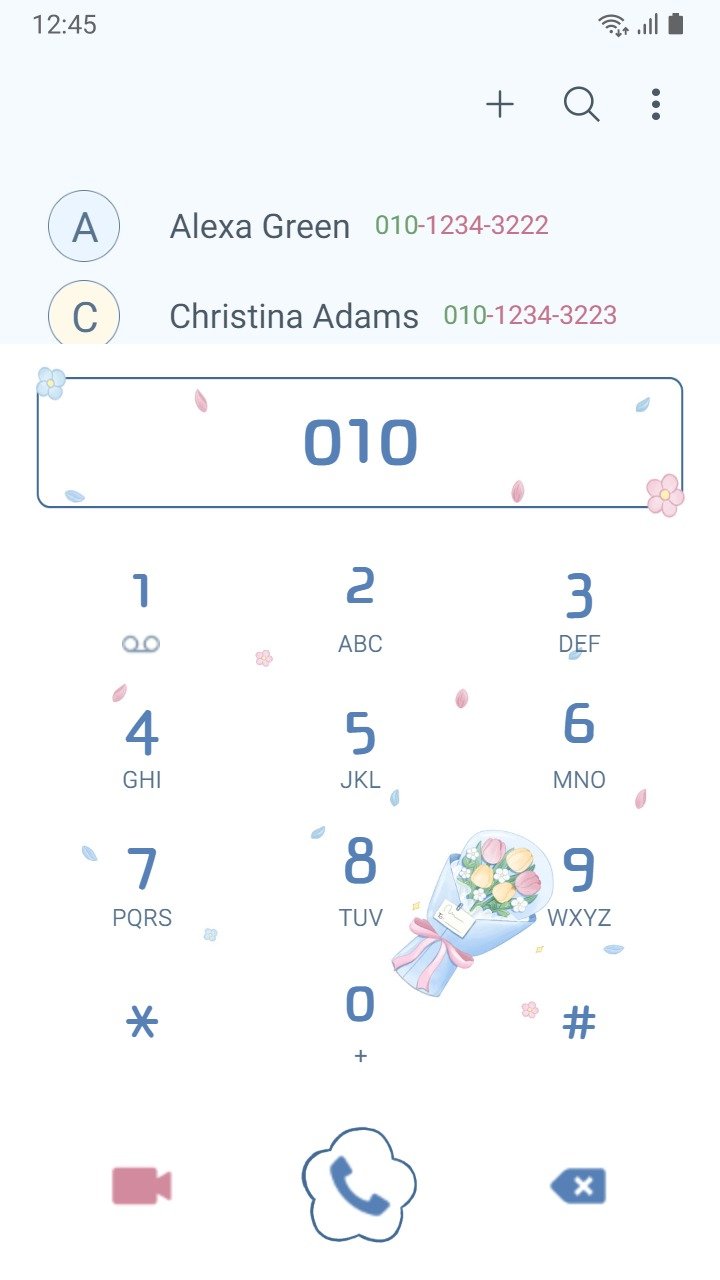Tap the plus icon to add contact
This screenshot has height=1280, width=720.
(500, 104)
